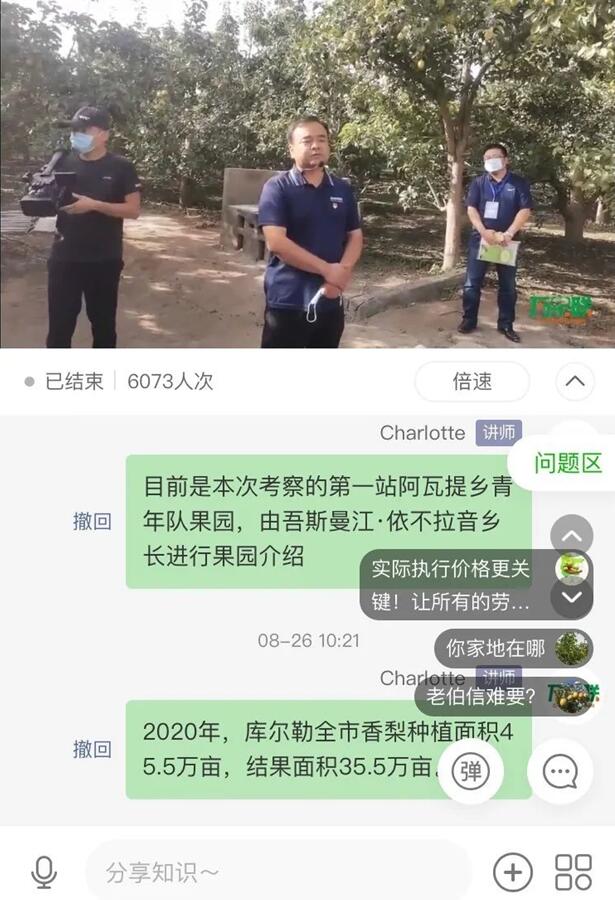615x900 pixels.
Task: Open the 倍速 playback speed button
Action: click(x=472, y=381)
